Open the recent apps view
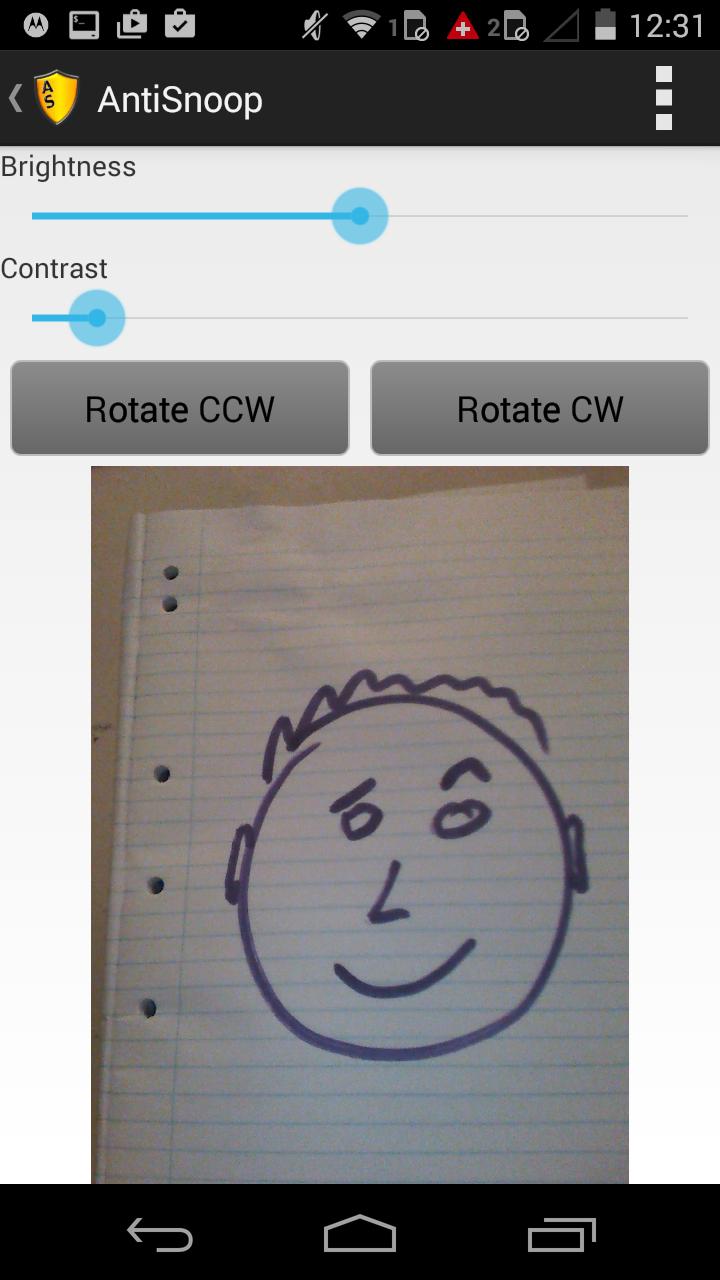Image resolution: width=720 pixels, height=1280 pixels. tap(561, 1235)
